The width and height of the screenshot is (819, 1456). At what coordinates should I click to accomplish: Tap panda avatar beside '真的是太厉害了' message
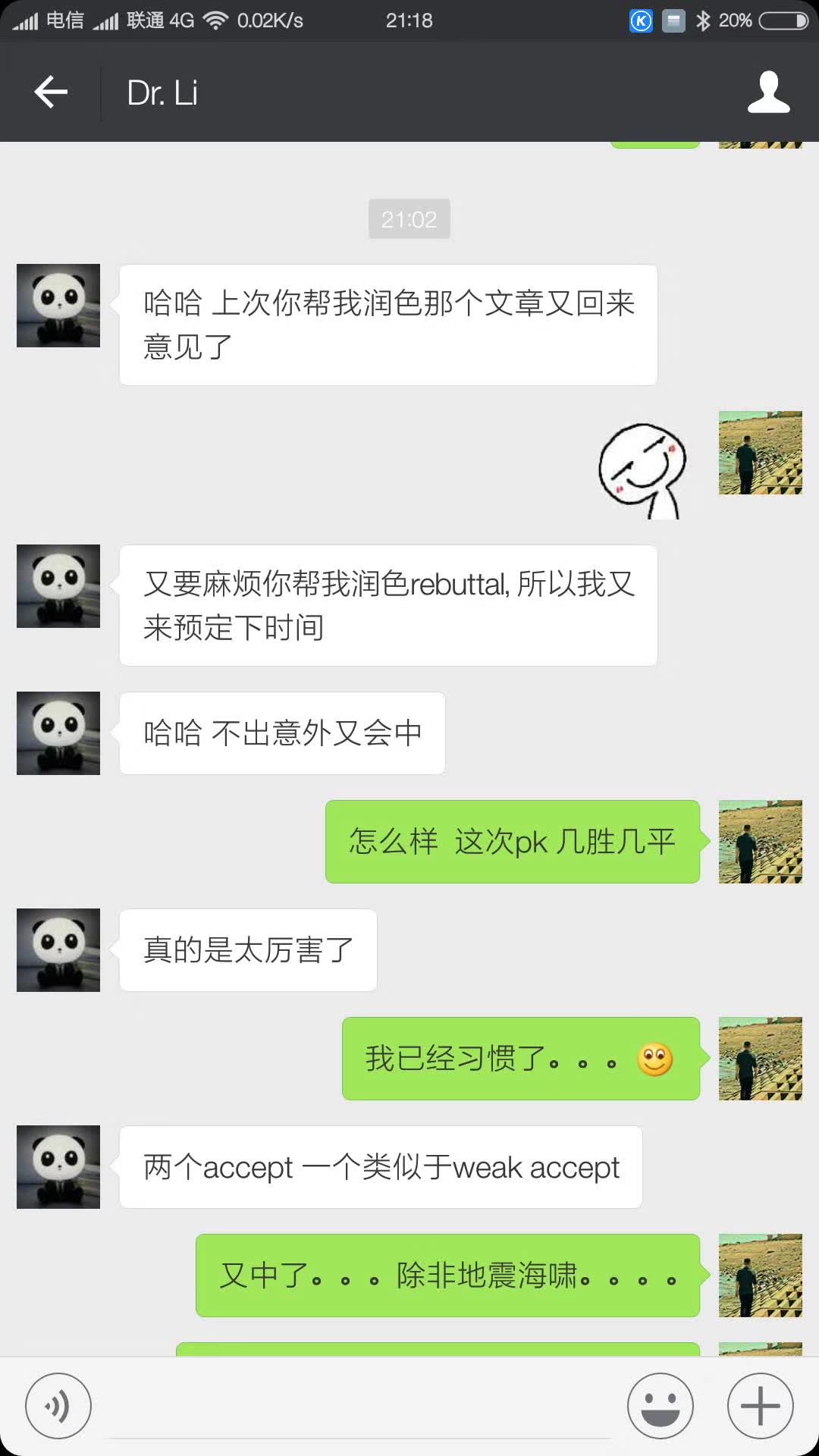click(58, 950)
